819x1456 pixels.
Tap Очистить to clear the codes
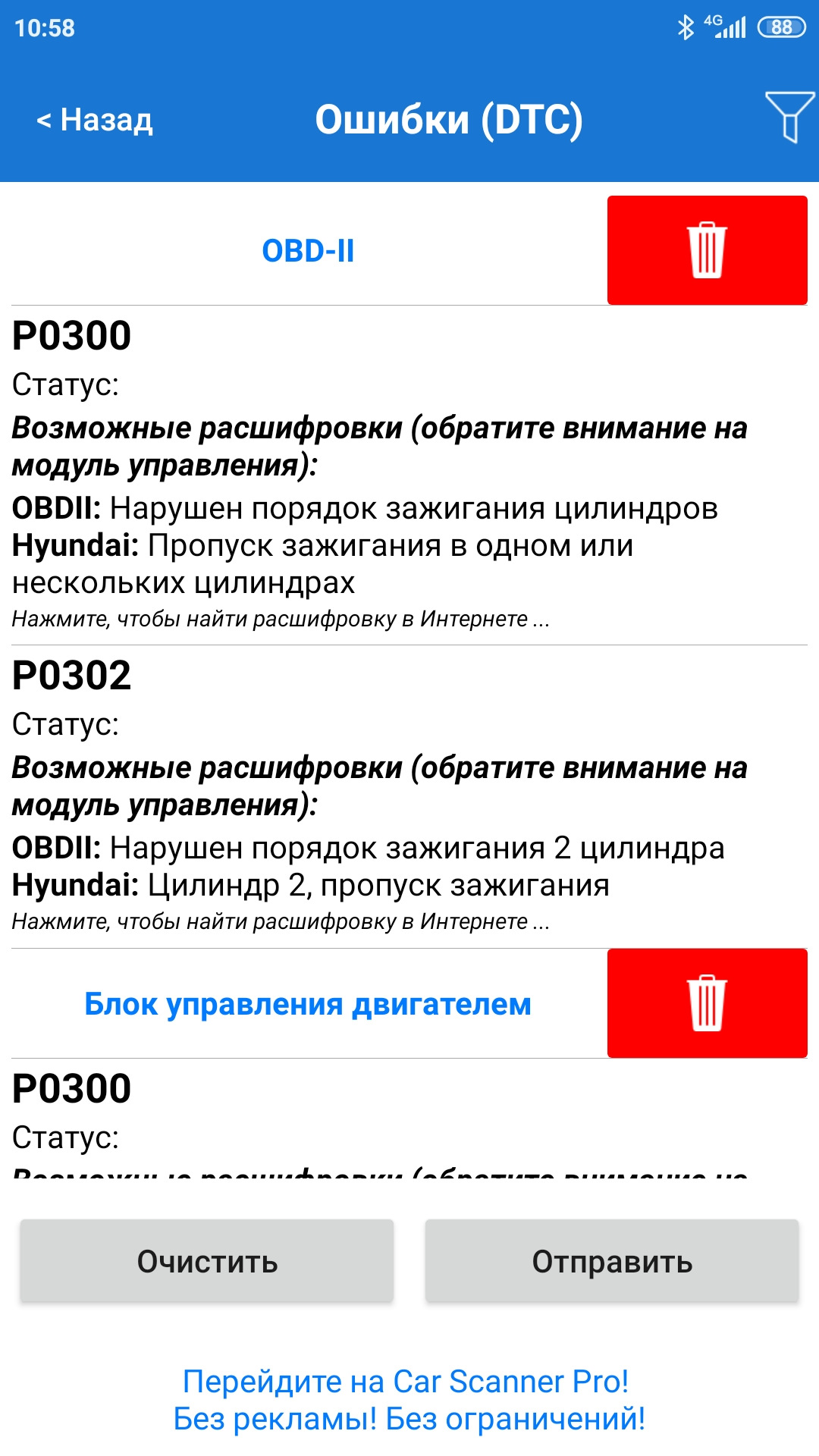click(x=207, y=1261)
